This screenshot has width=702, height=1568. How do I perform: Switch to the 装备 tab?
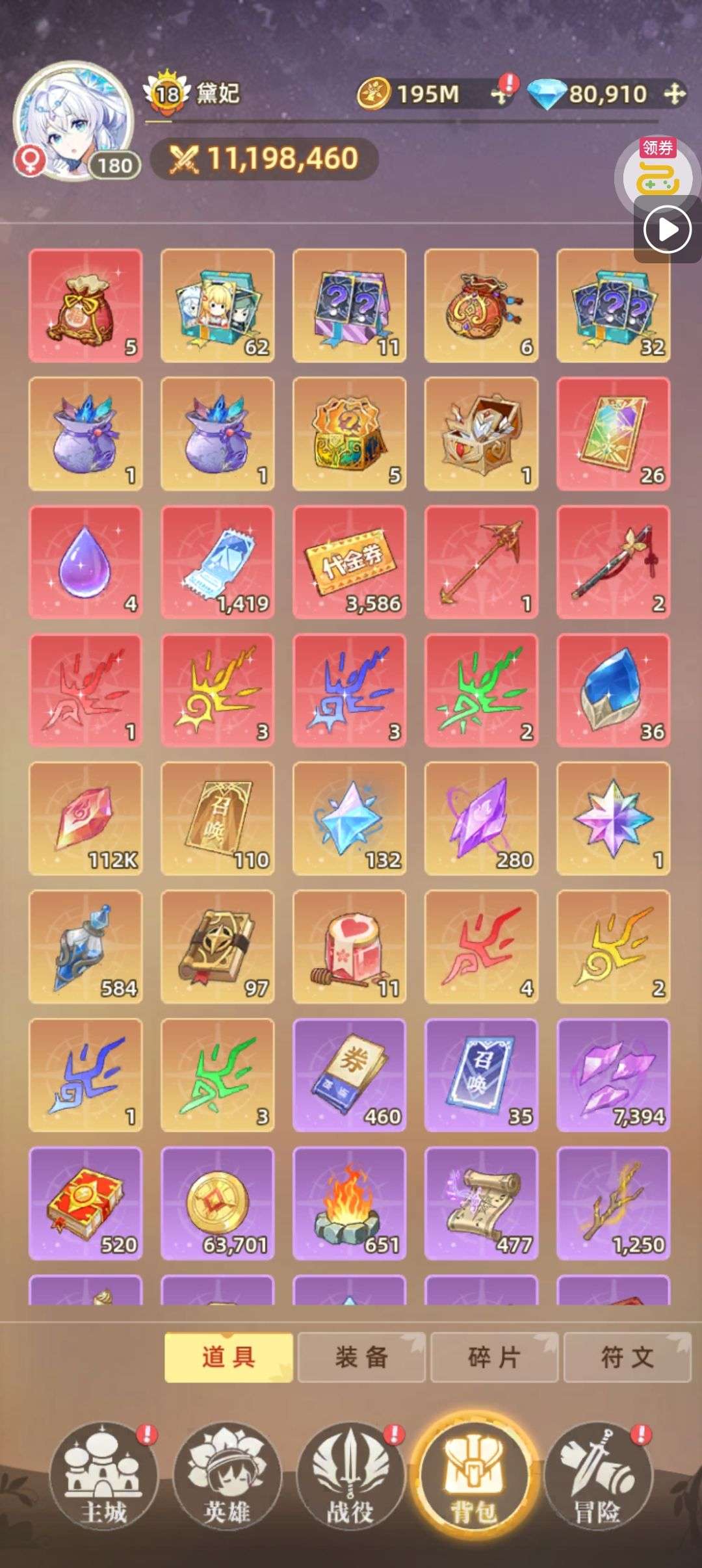tap(361, 1357)
